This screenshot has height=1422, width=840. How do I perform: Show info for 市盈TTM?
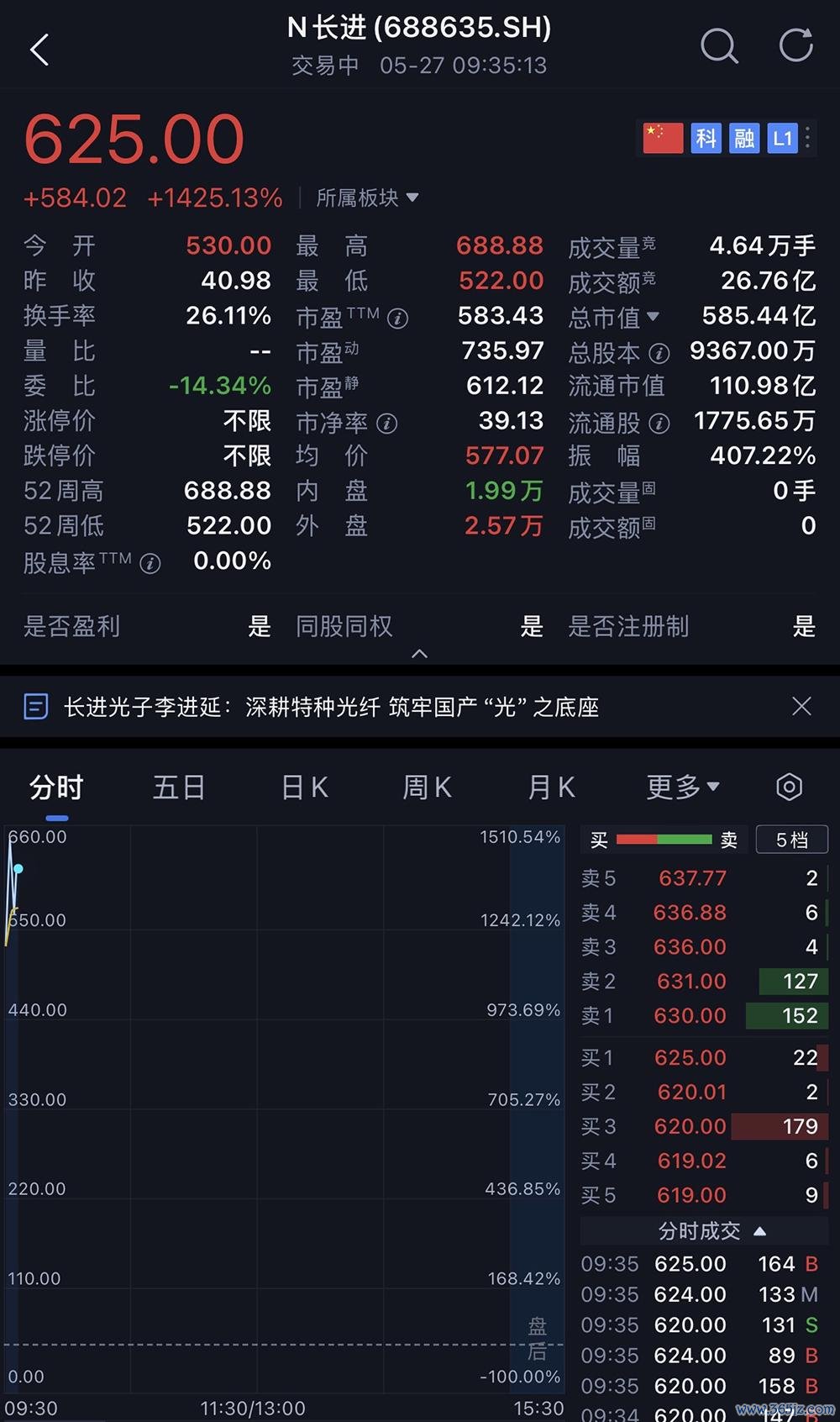pos(398,319)
